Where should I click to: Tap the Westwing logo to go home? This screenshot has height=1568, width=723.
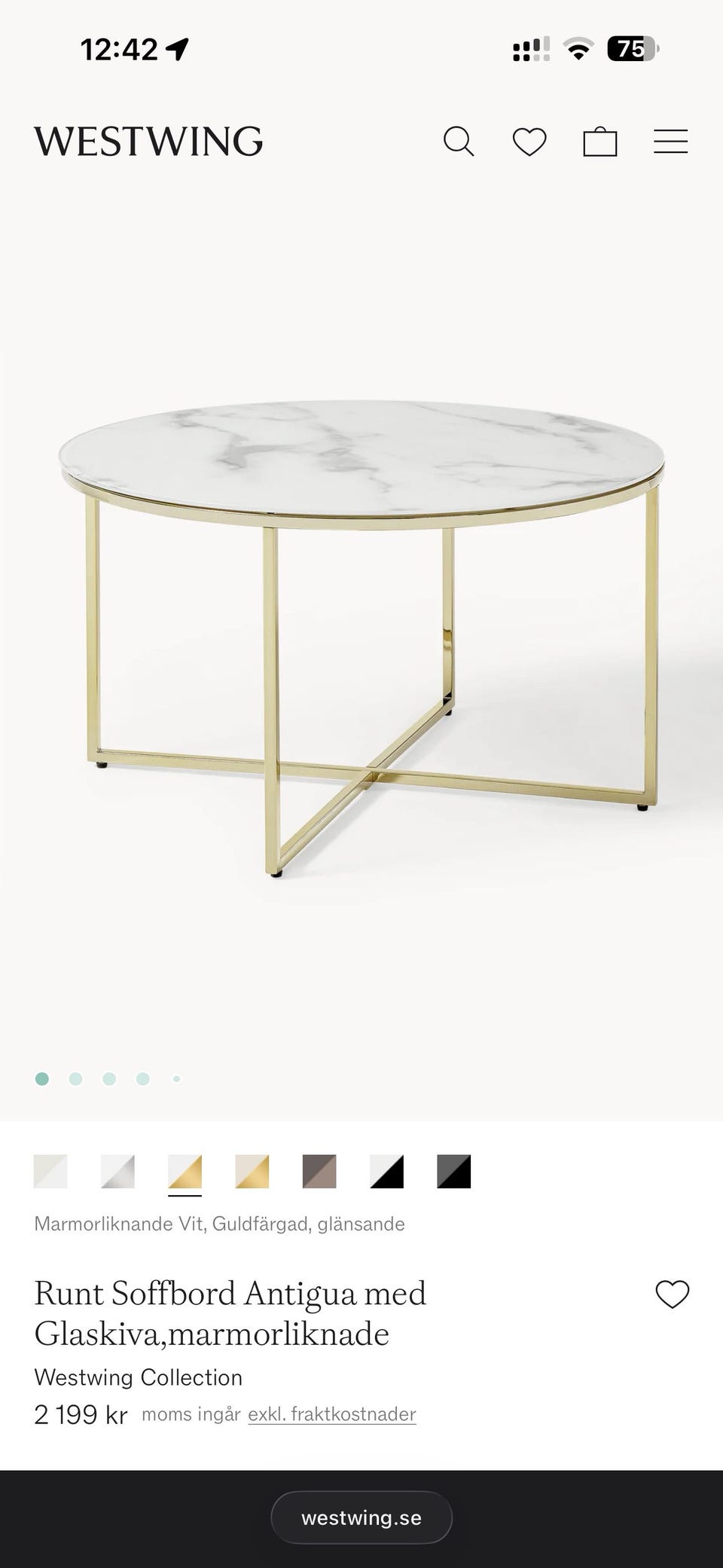(x=148, y=142)
